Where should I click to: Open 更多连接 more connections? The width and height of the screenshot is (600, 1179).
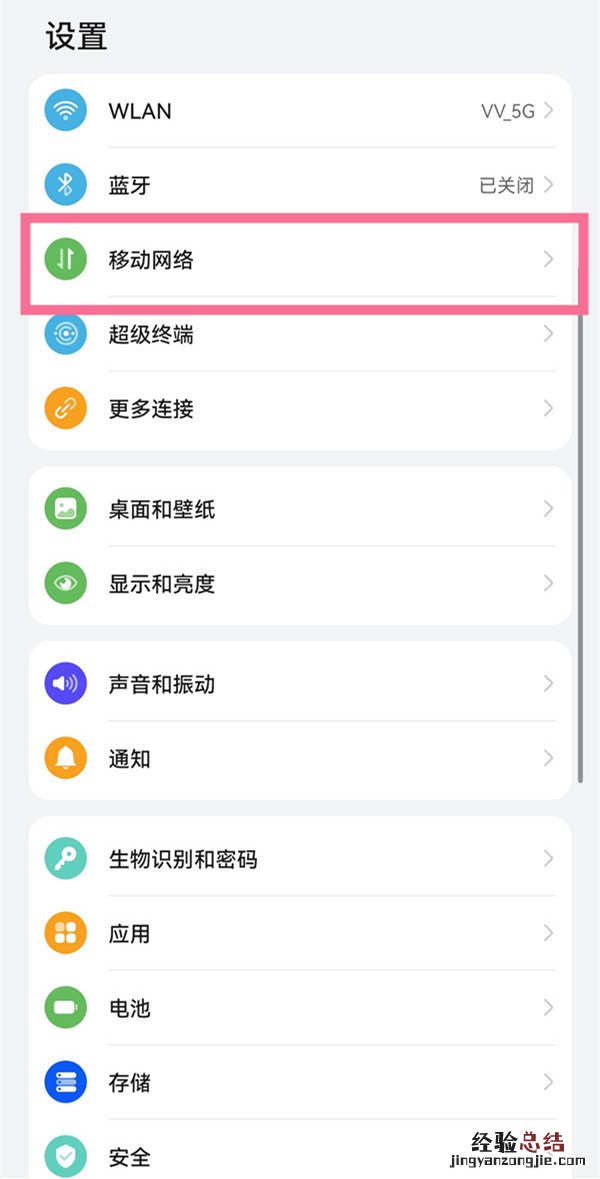click(x=300, y=408)
